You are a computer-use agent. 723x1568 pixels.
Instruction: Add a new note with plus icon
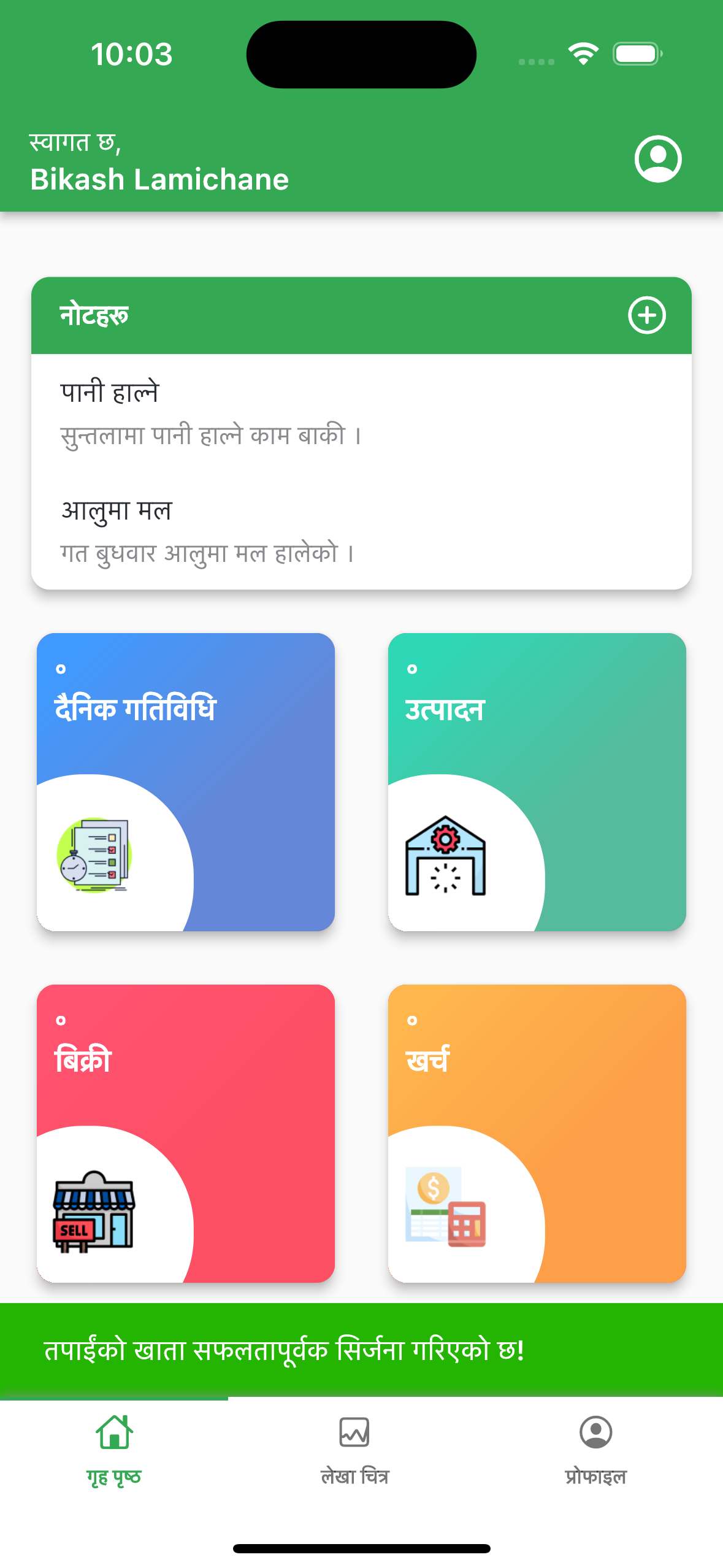[646, 315]
